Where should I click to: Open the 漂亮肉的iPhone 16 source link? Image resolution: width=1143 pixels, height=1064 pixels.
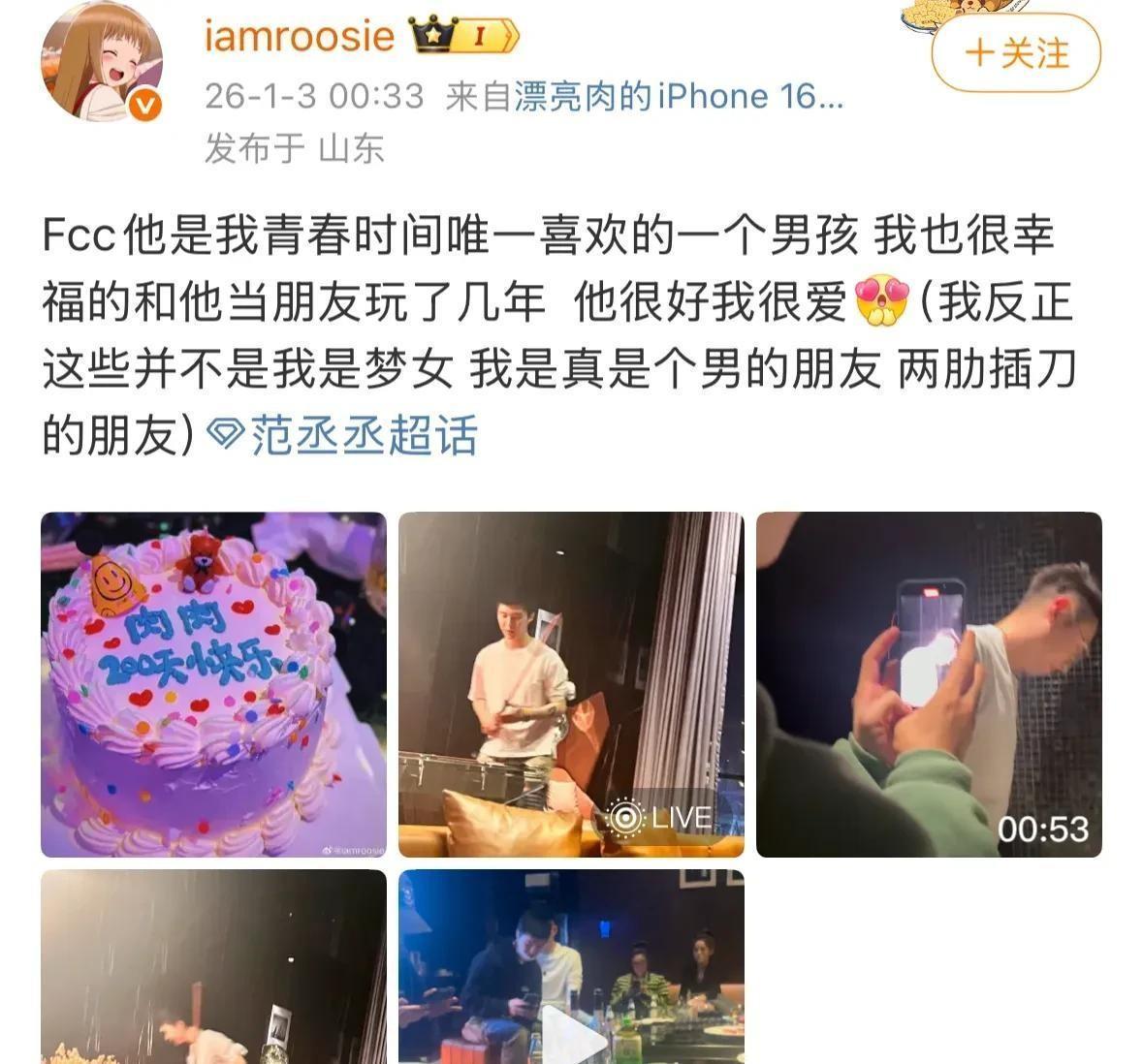(680, 96)
